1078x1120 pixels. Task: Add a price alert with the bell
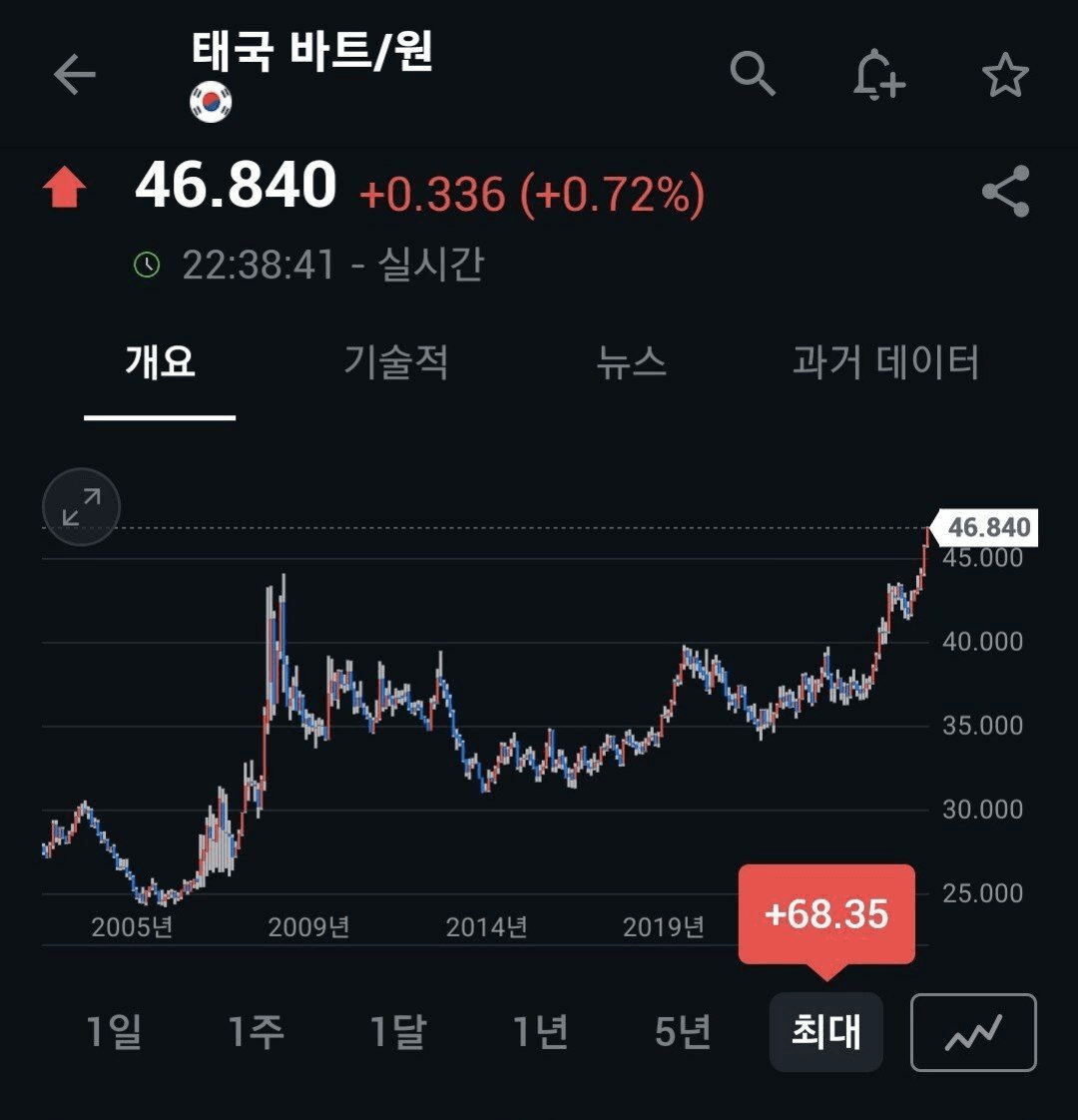point(878,75)
